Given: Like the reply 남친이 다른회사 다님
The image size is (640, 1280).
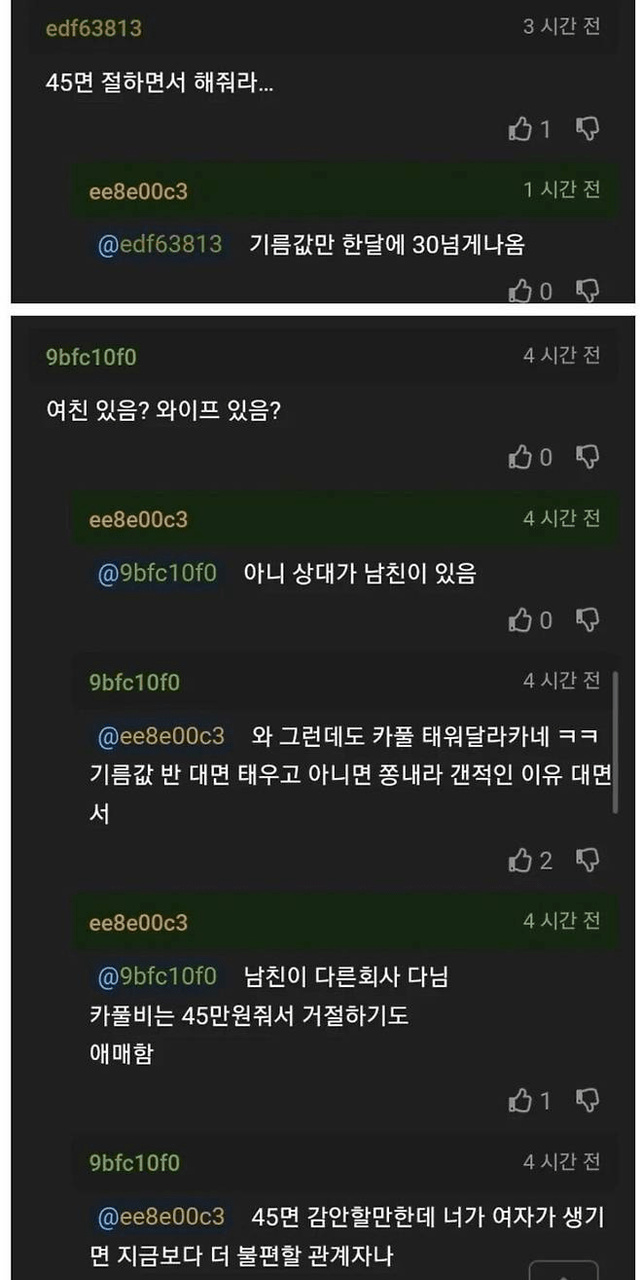Looking at the screenshot, I should click(520, 1100).
